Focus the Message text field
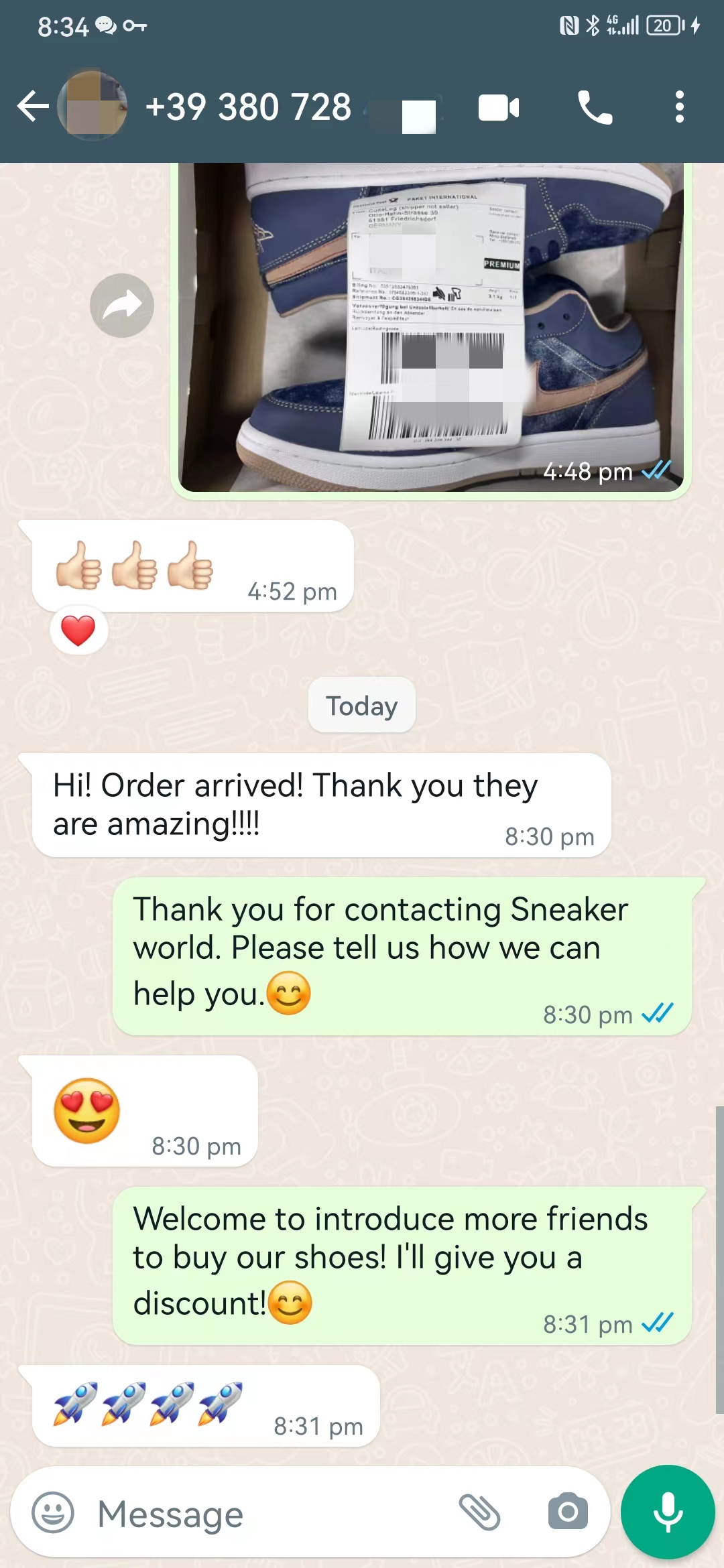Viewport: 724px width, 1568px height. (268, 1513)
